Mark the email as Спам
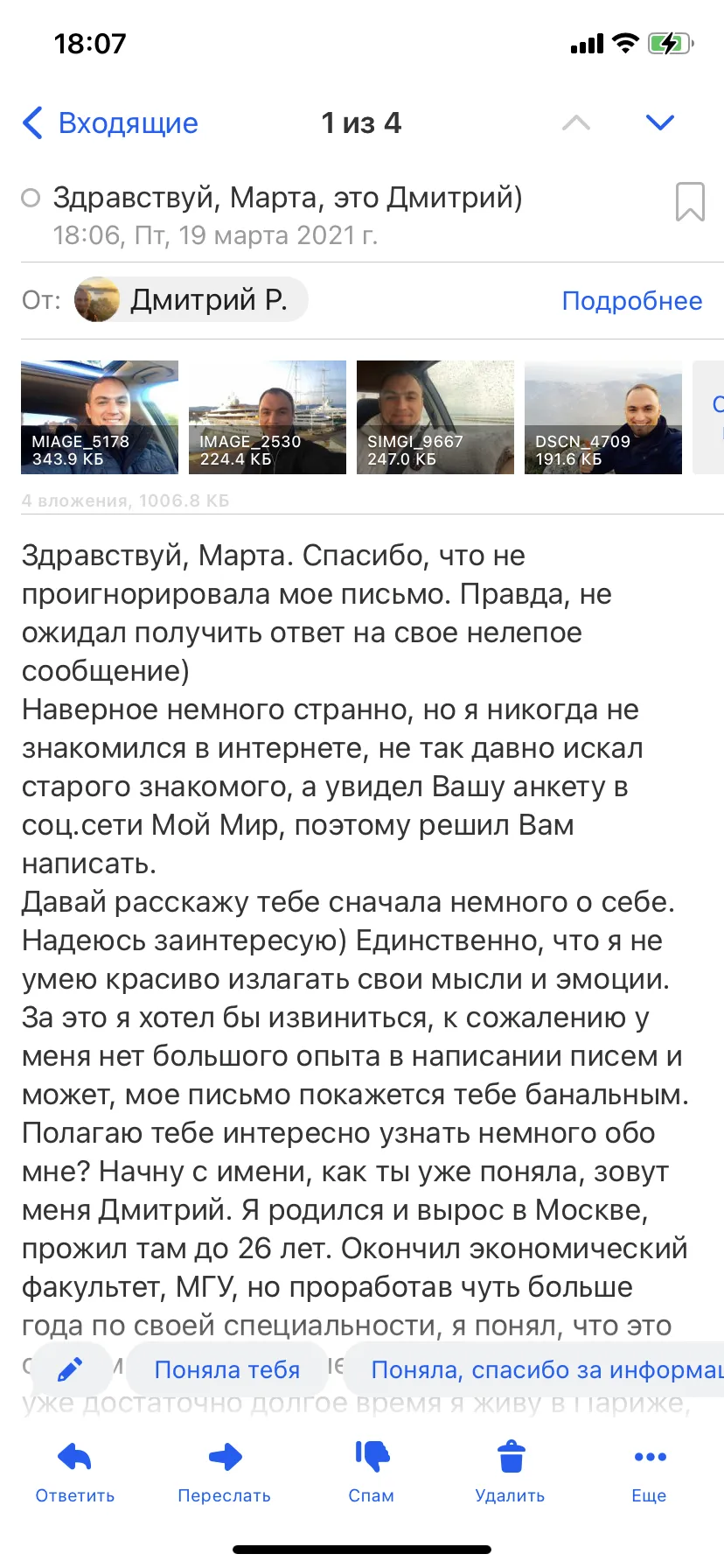This screenshot has height=1568, width=724. [372, 1472]
